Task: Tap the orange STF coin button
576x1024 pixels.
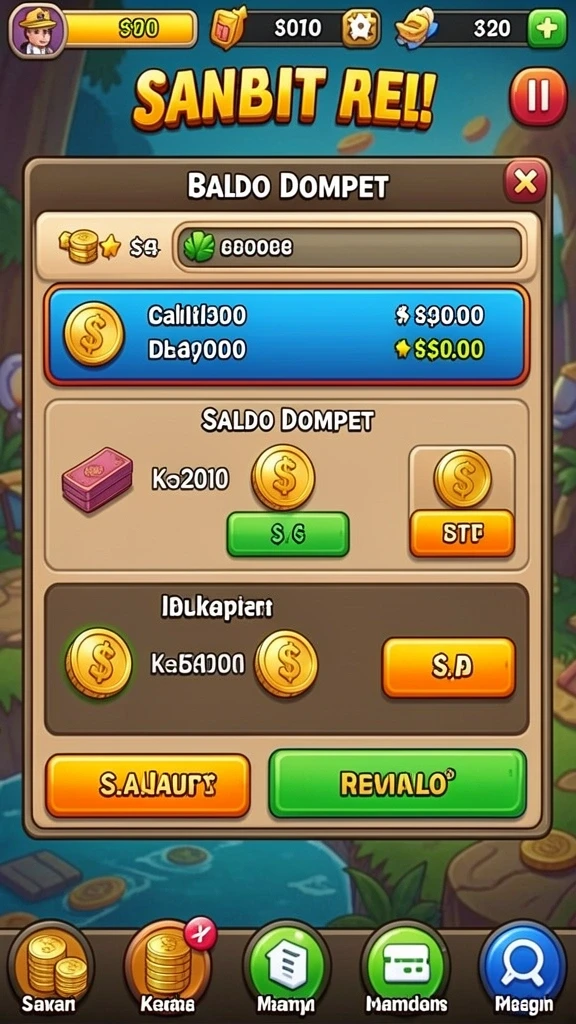Action: click(x=462, y=533)
